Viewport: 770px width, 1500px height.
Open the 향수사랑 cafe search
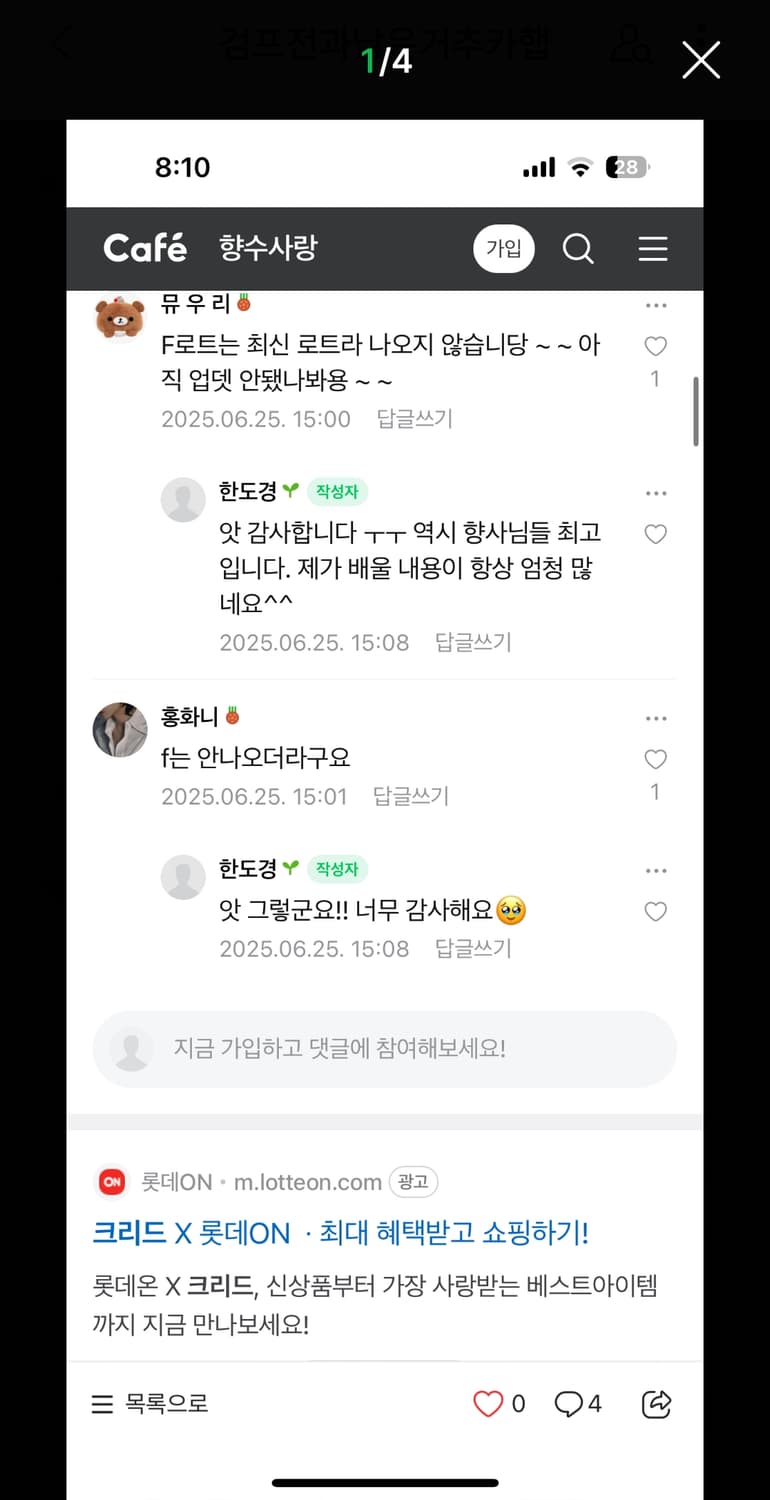click(578, 249)
